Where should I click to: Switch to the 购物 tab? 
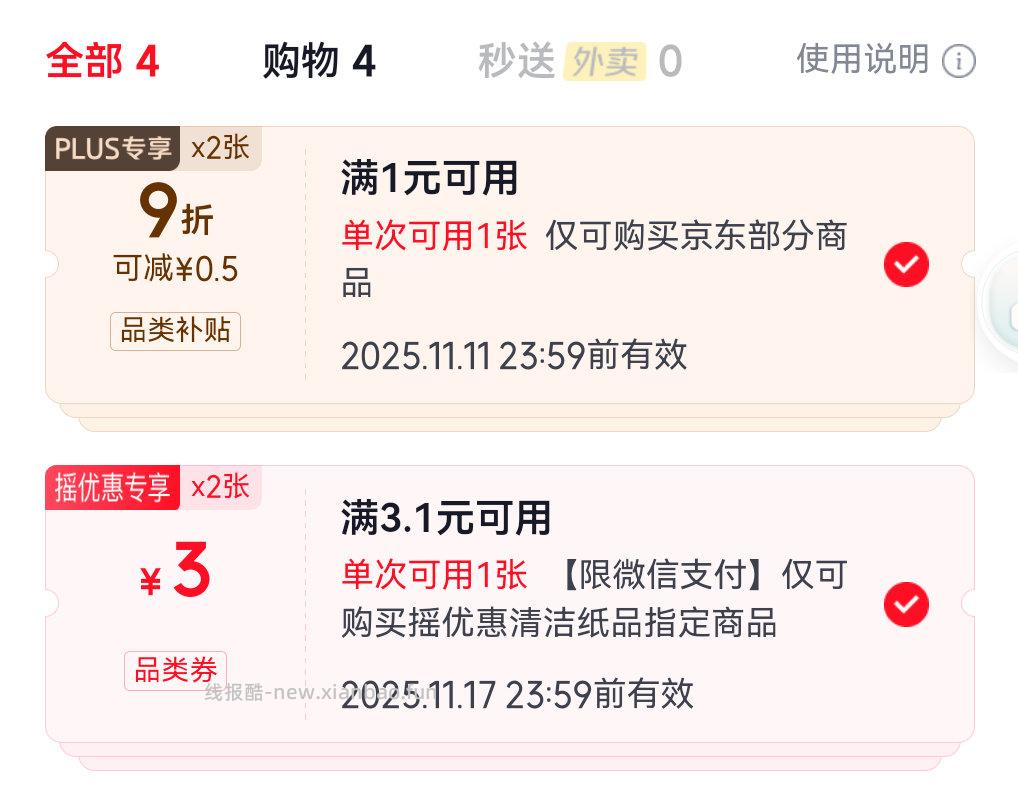coord(318,61)
